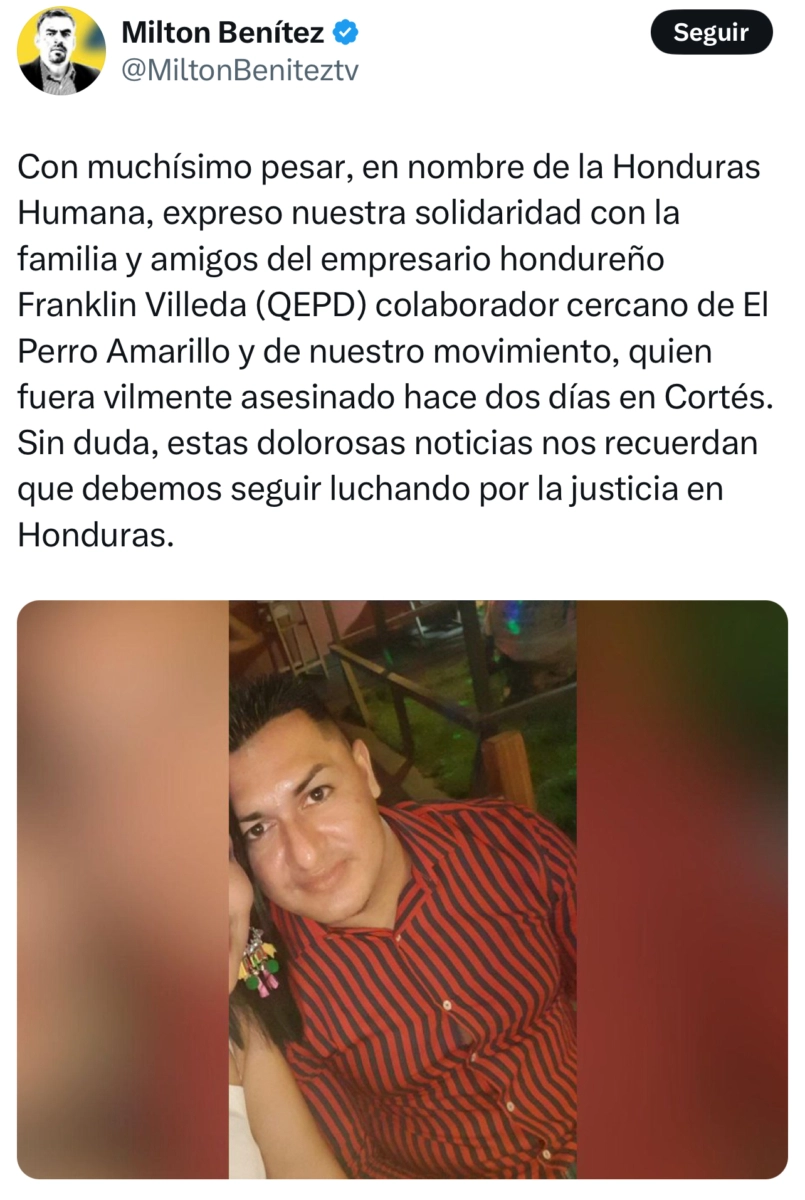Open Milton Benítez's profile picture
Screen dimensions: 805x1200
(x=61, y=51)
